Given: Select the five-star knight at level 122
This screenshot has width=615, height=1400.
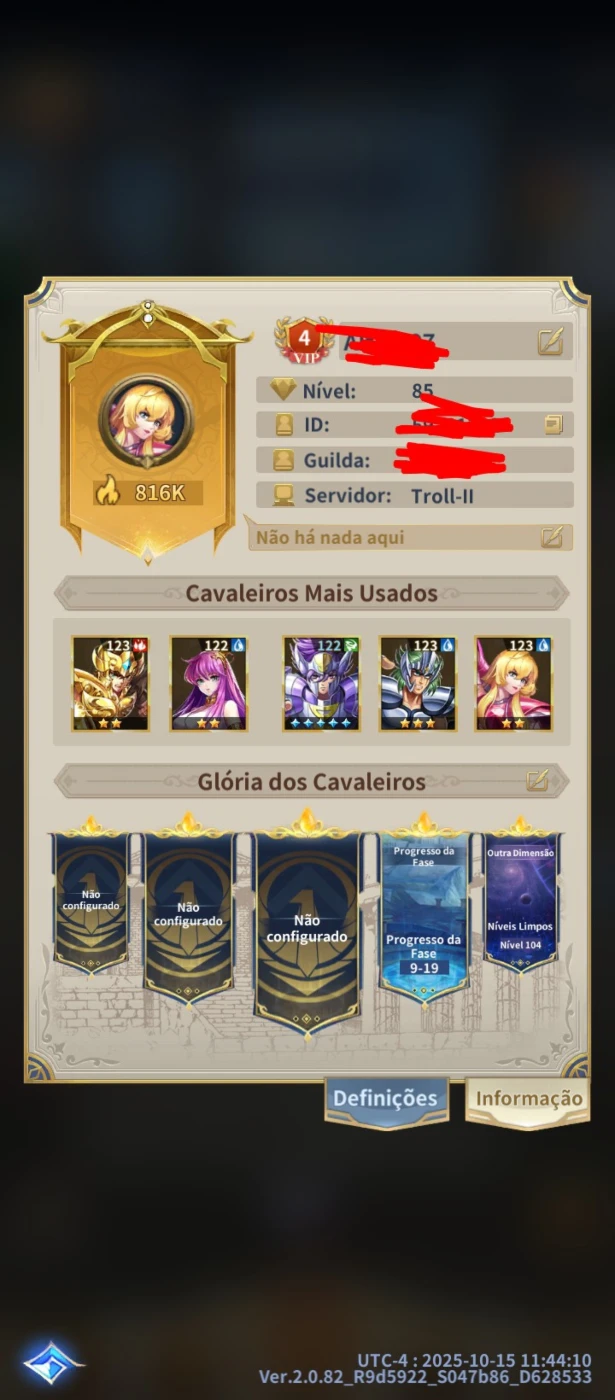Looking at the screenshot, I should 320,683.
